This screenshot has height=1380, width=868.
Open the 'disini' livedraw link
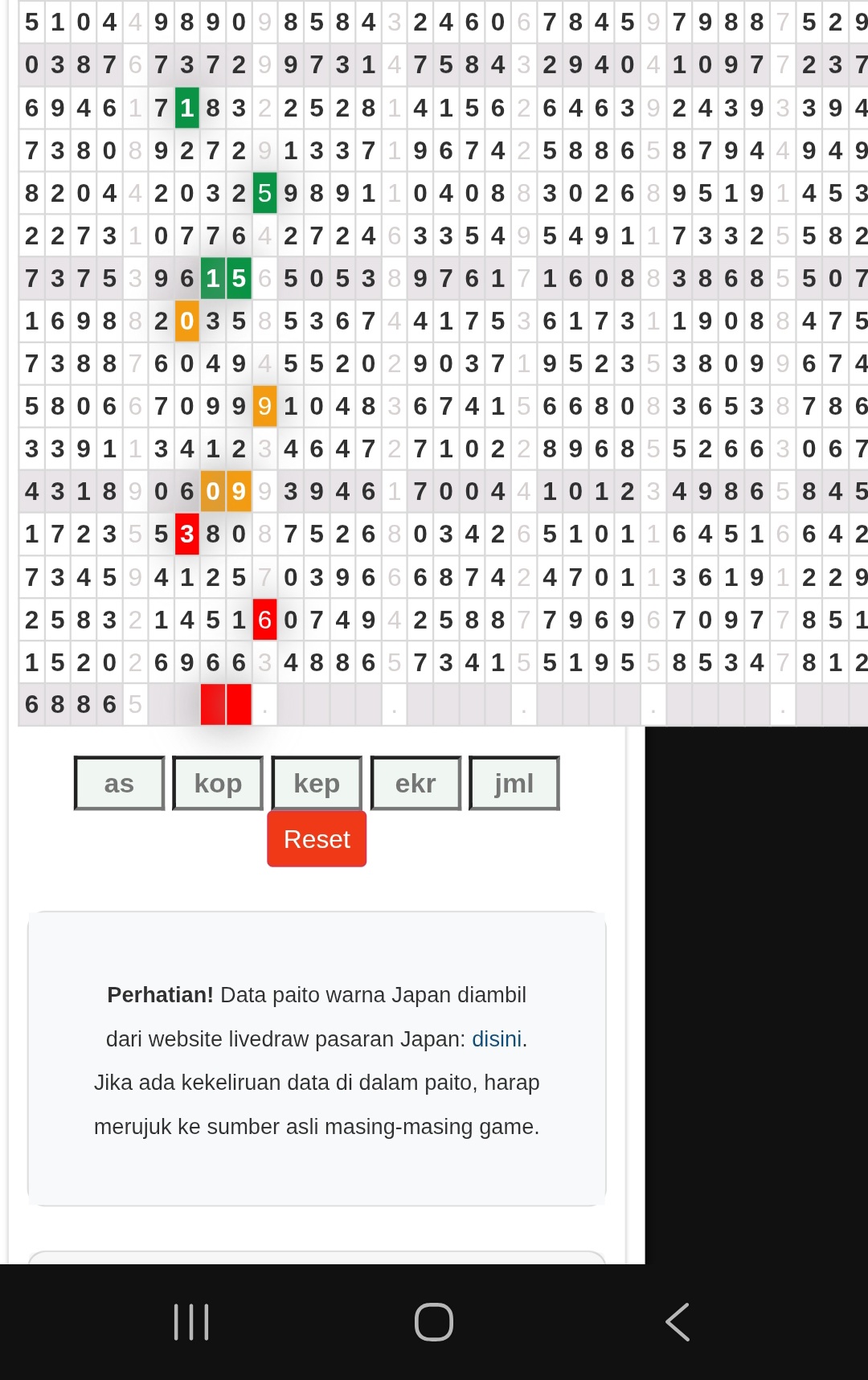[497, 1039]
